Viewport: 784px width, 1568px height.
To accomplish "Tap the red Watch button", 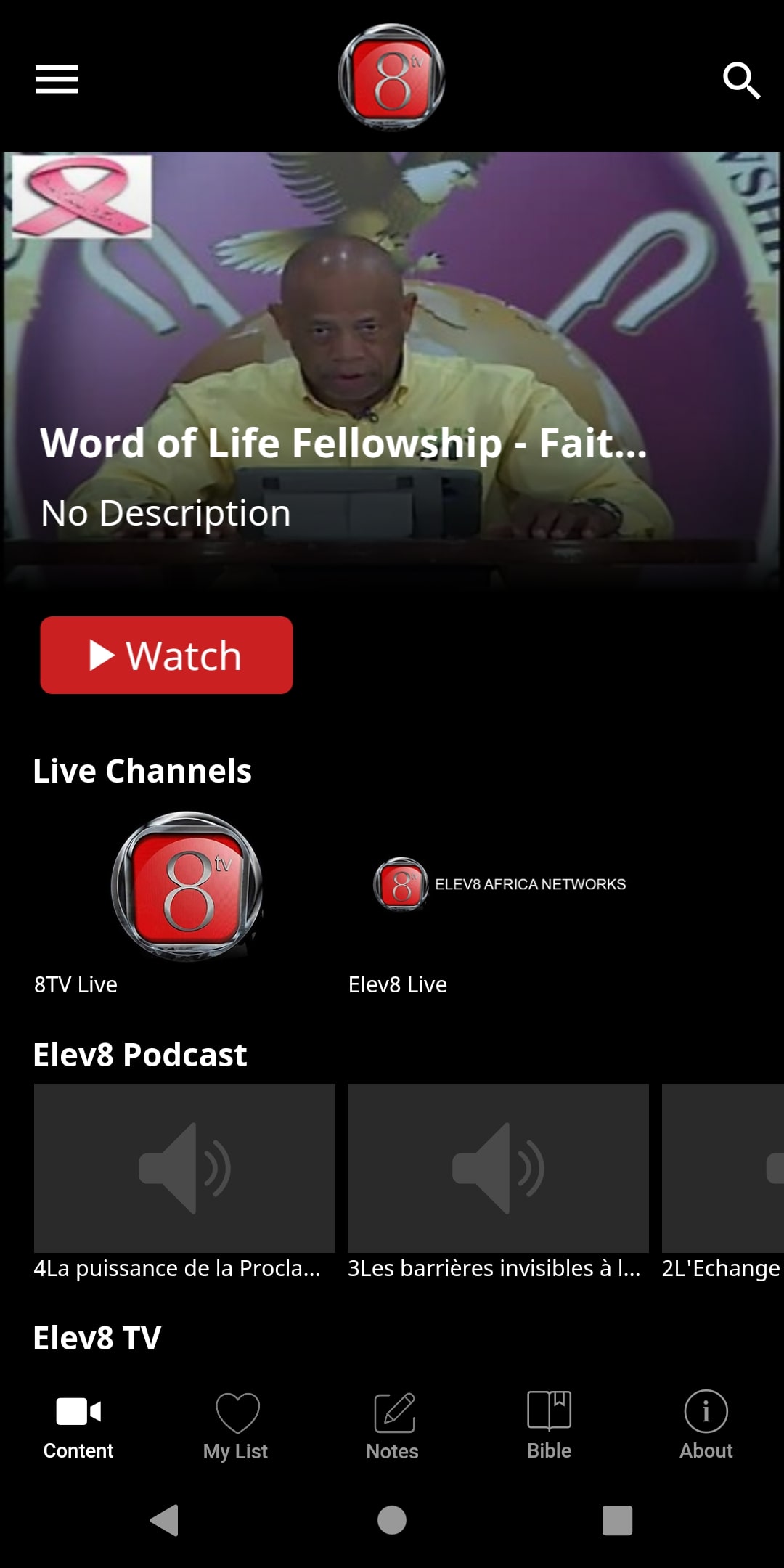I will (166, 655).
